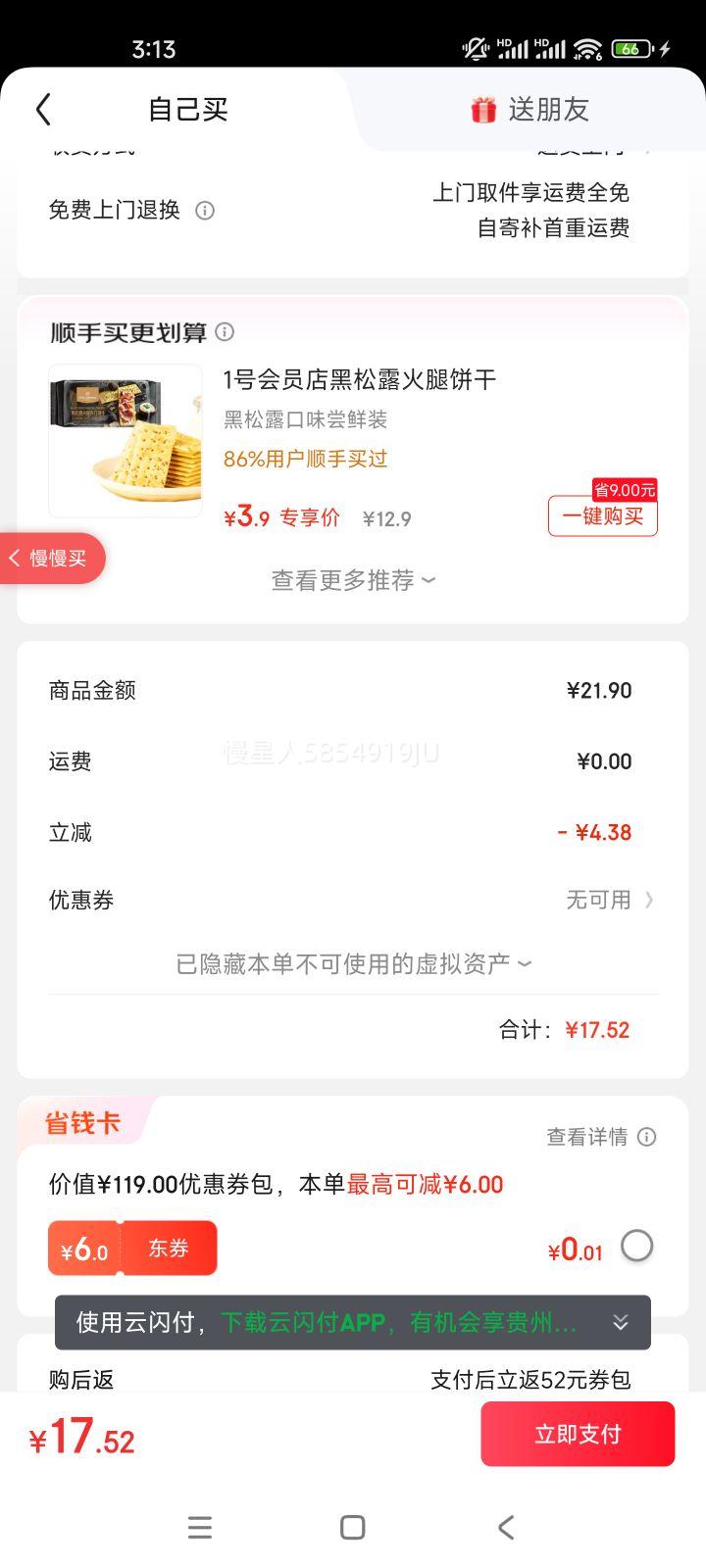
Task: Collapse the 云闪付 promotional banner
Action: pos(621,1322)
